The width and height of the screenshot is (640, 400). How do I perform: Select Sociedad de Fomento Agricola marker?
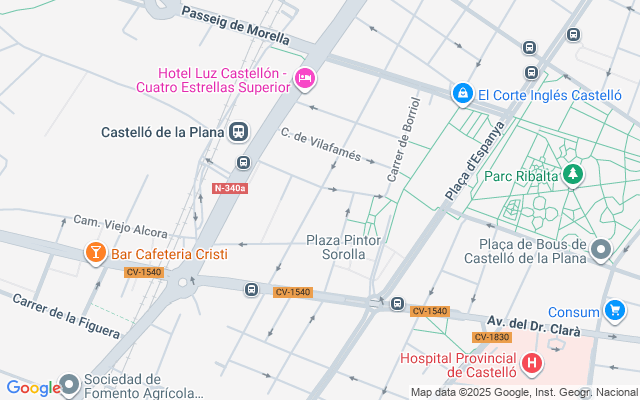pos(69,385)
